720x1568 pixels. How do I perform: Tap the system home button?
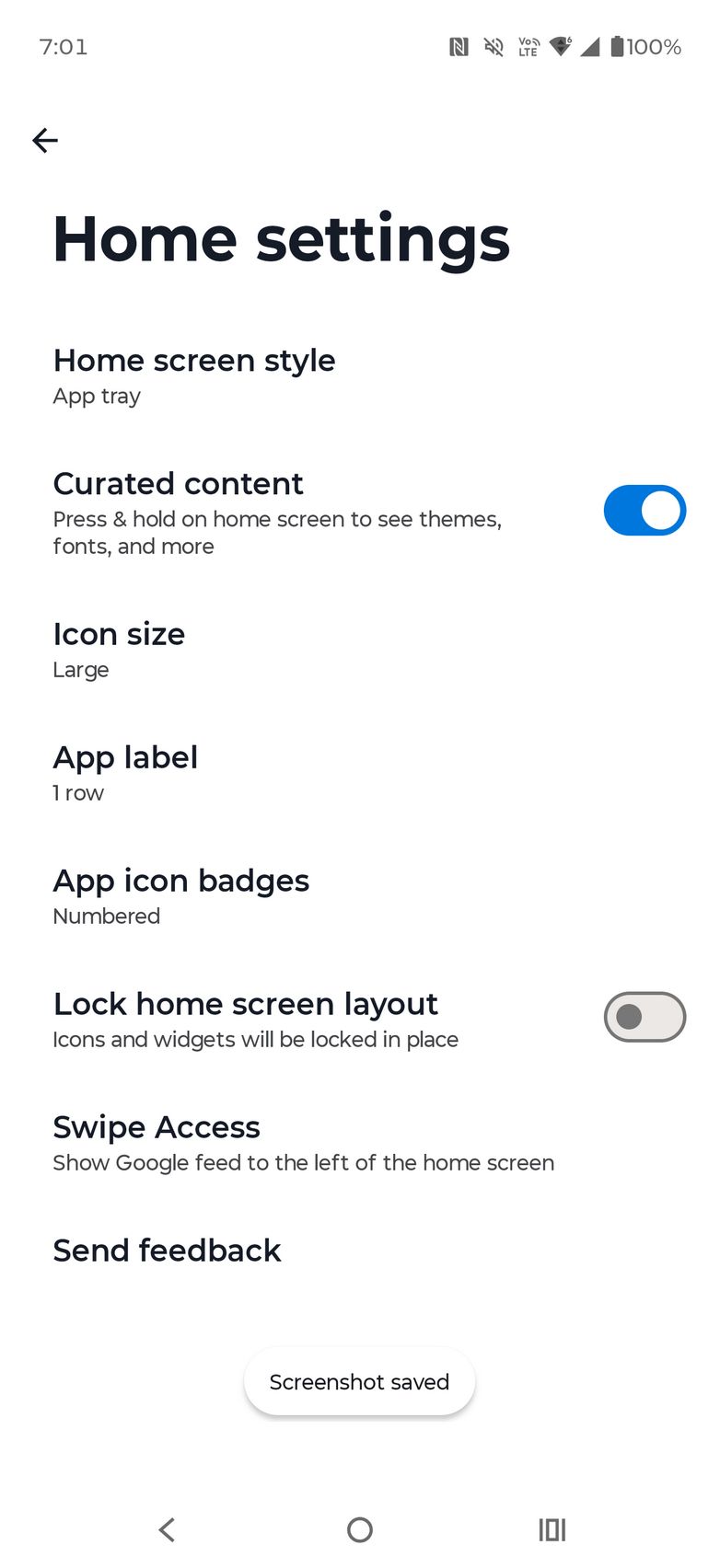[x=359, y=1530]
